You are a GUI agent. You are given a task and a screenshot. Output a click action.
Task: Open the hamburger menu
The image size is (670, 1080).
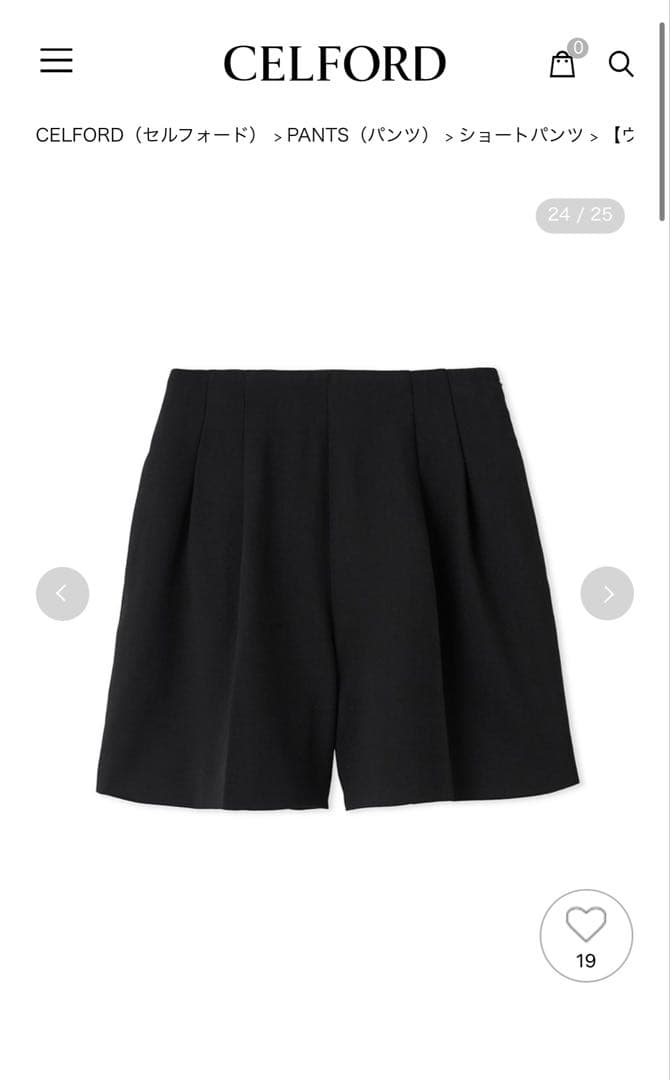pyautogui.click(x=56, y=62)
